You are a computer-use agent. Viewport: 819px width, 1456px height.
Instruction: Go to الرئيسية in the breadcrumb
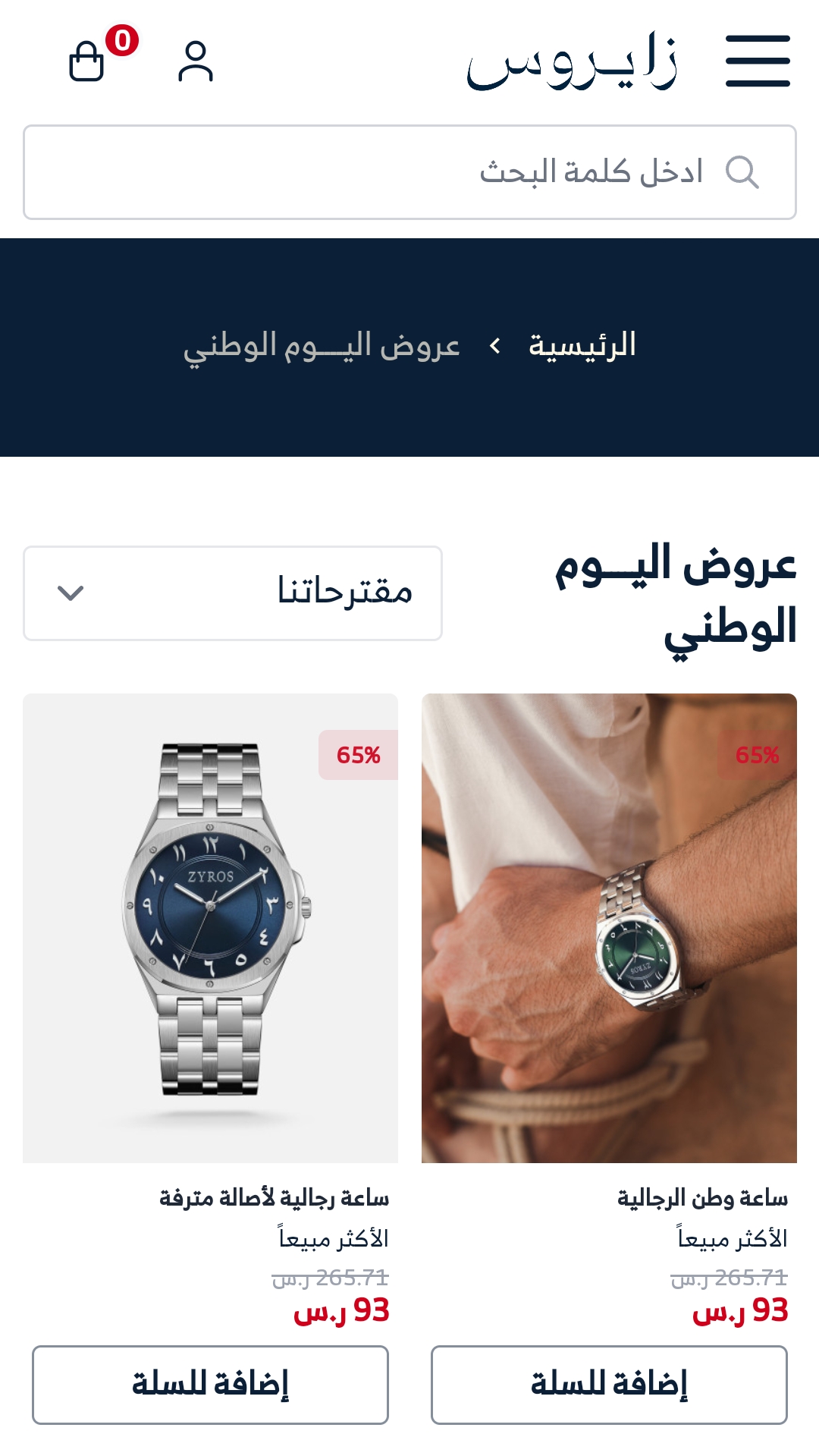coord(582,346)
